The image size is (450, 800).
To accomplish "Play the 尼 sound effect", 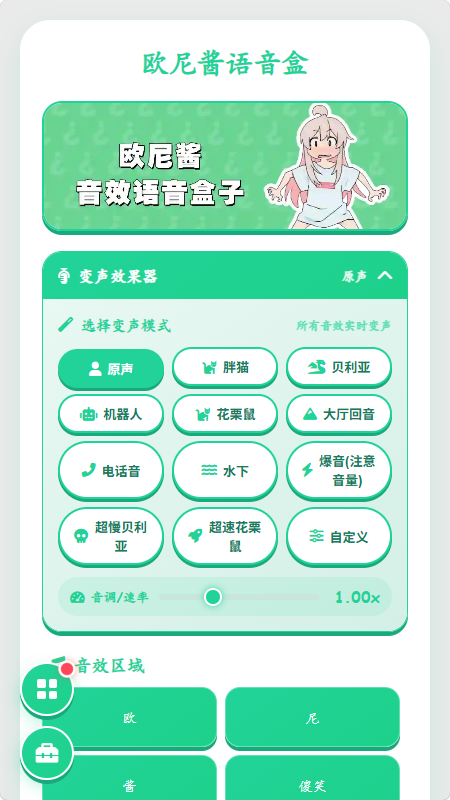I will [312, 718].
